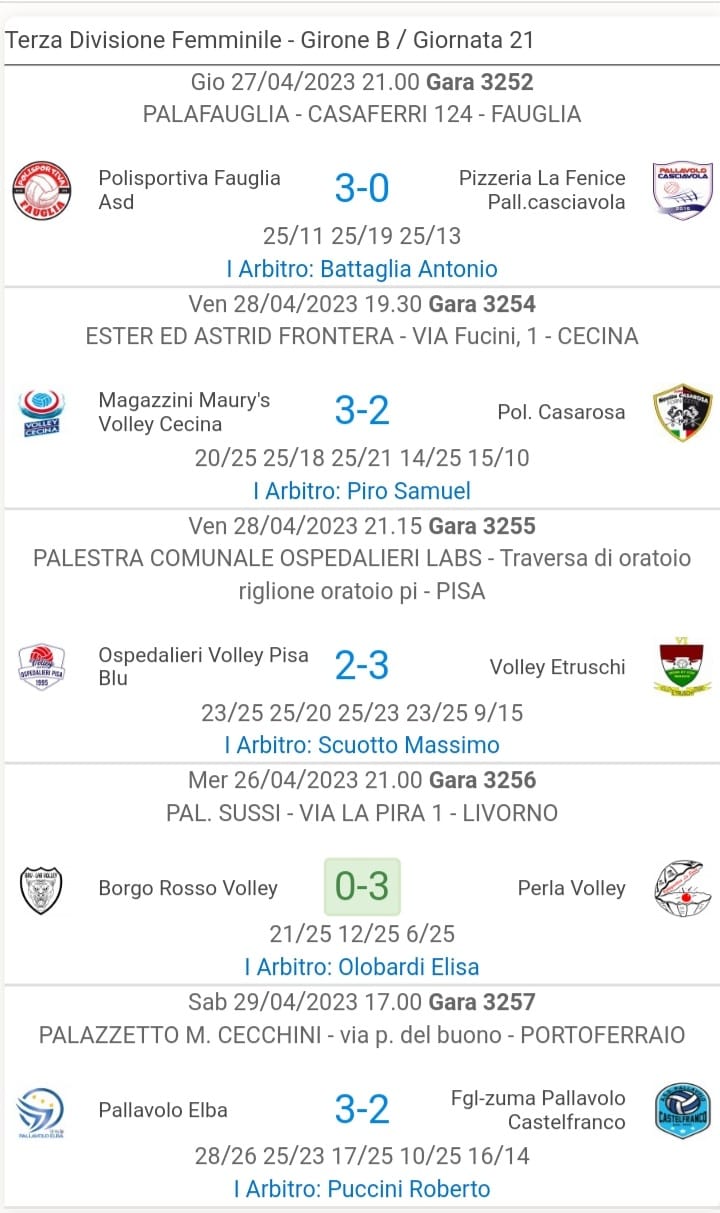The width and height of the screenshot is (720, 1213).
Task: Open referee Scuotto Massimo link
Action: (361, 745)
